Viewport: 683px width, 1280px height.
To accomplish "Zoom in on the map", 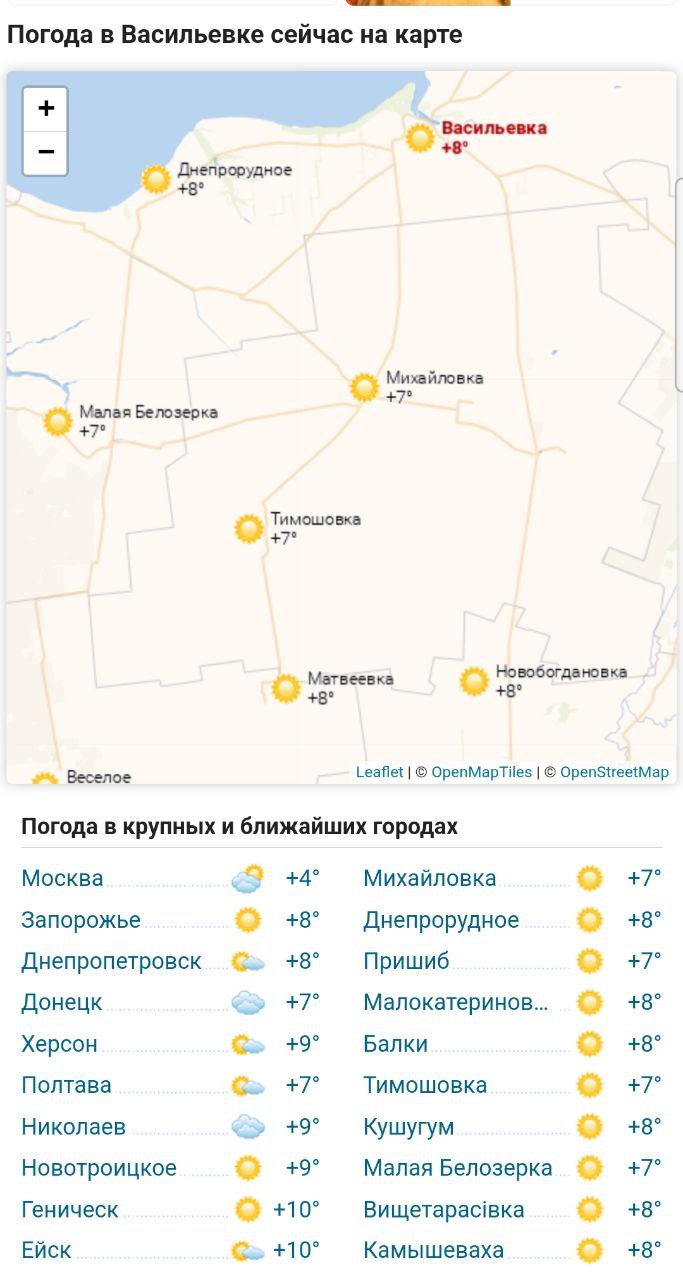I will pos(45,109).
